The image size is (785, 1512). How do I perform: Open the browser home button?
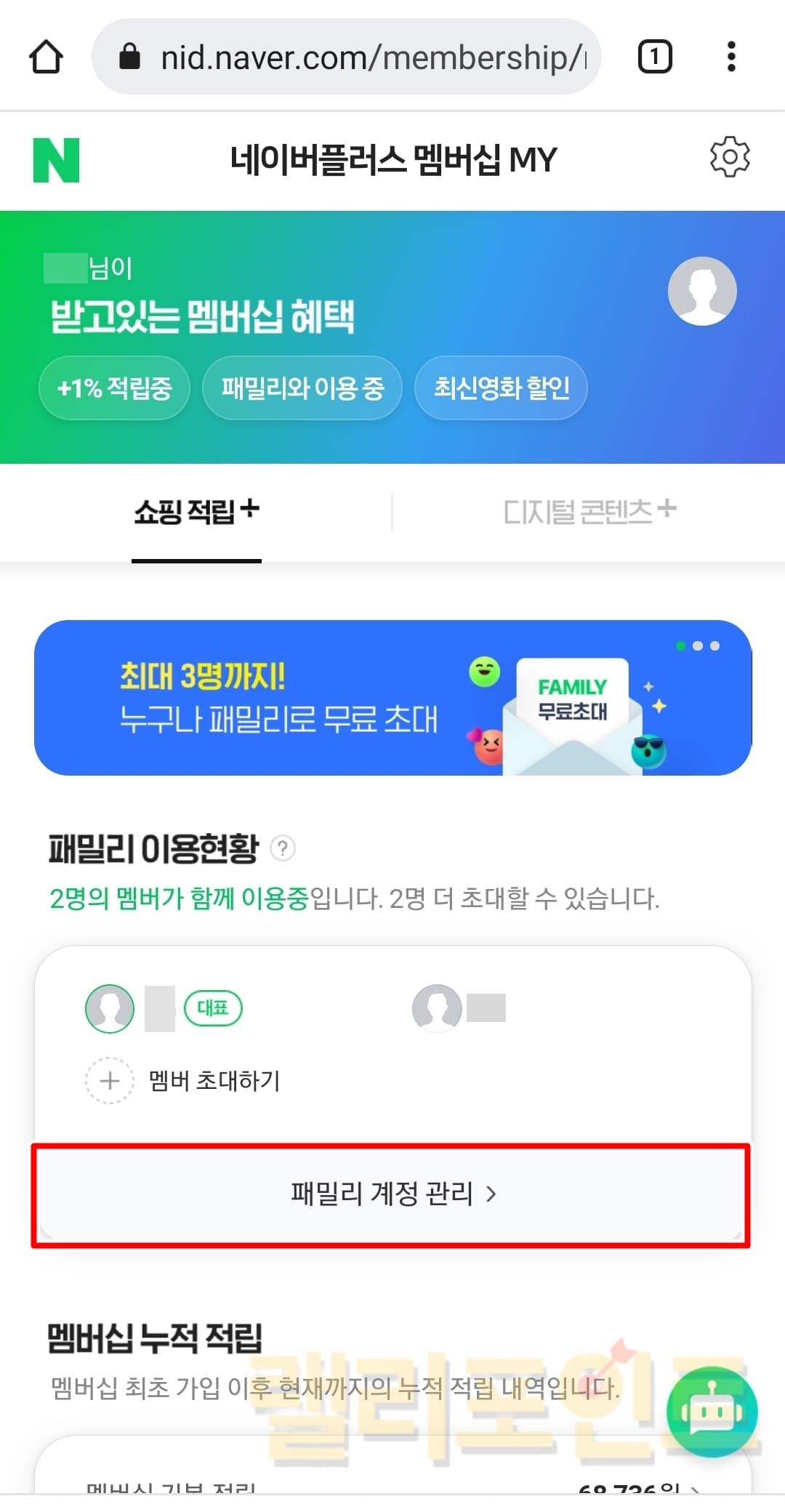tap(46, 57)
